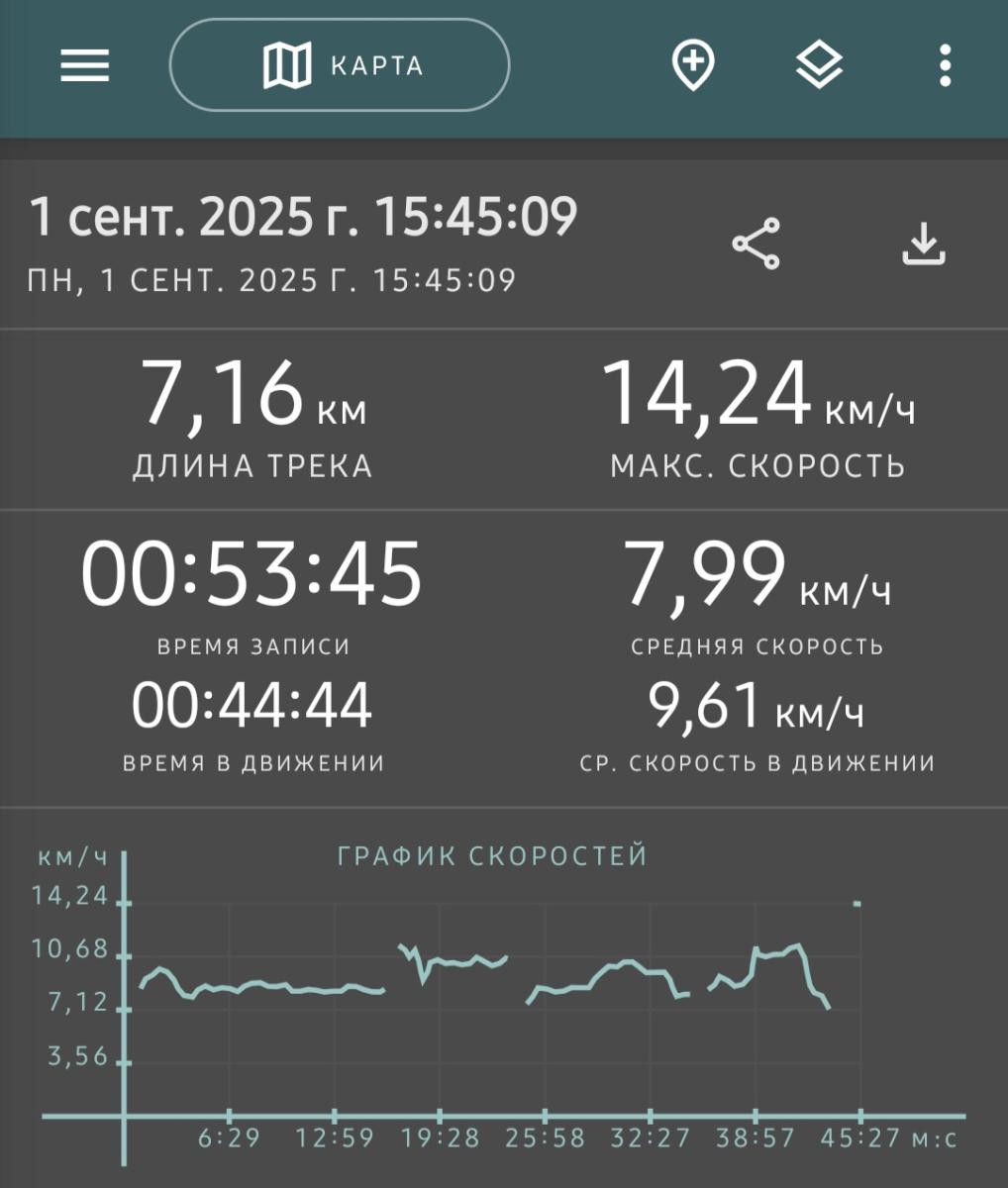Viewport: 1008px width, 1188px height.
Task: Open the three-dot overflow menu
Action: [x=946, y=66]
